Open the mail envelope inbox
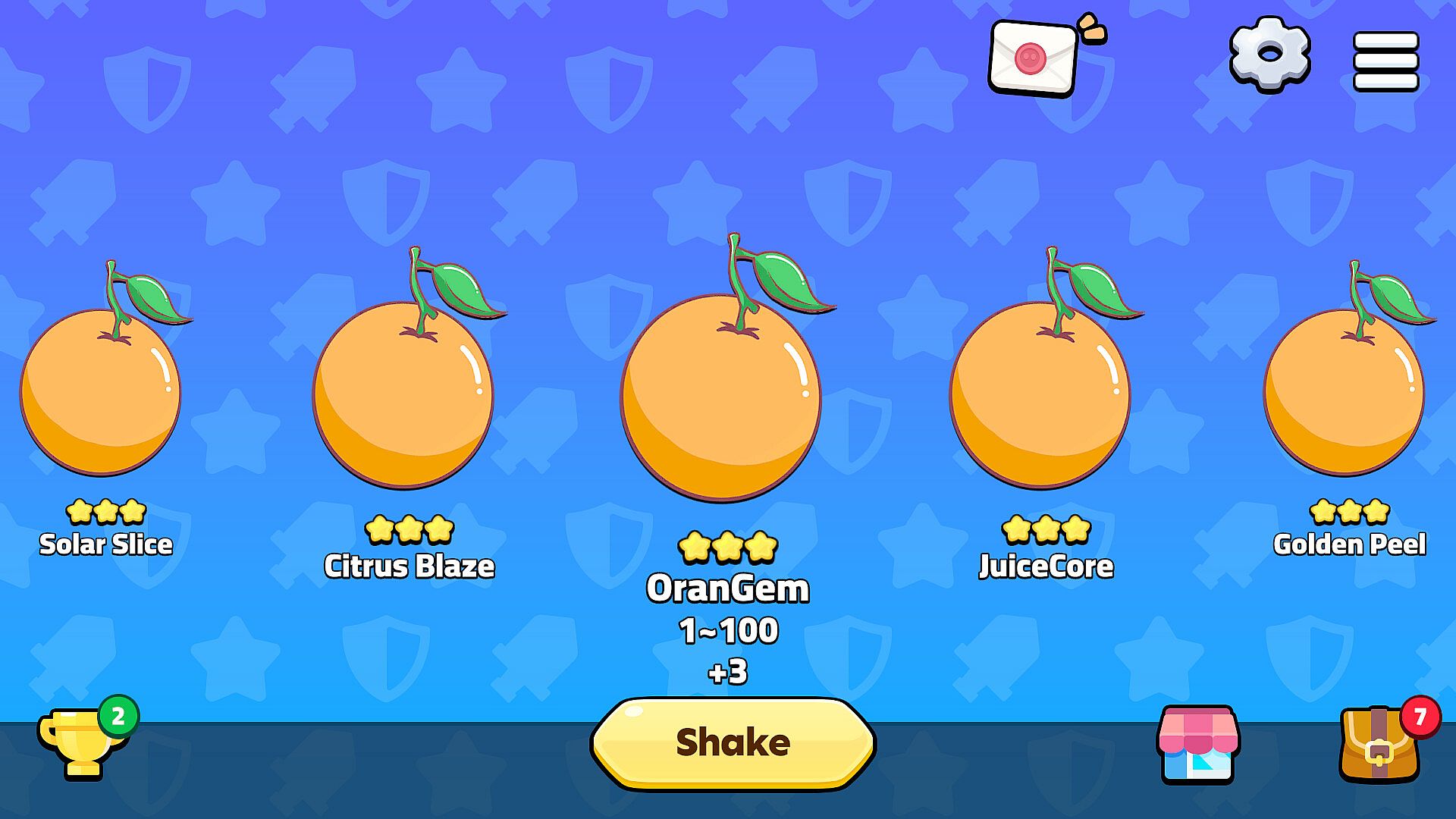The image size is (1456, 819). click(x=1034, y=58)
